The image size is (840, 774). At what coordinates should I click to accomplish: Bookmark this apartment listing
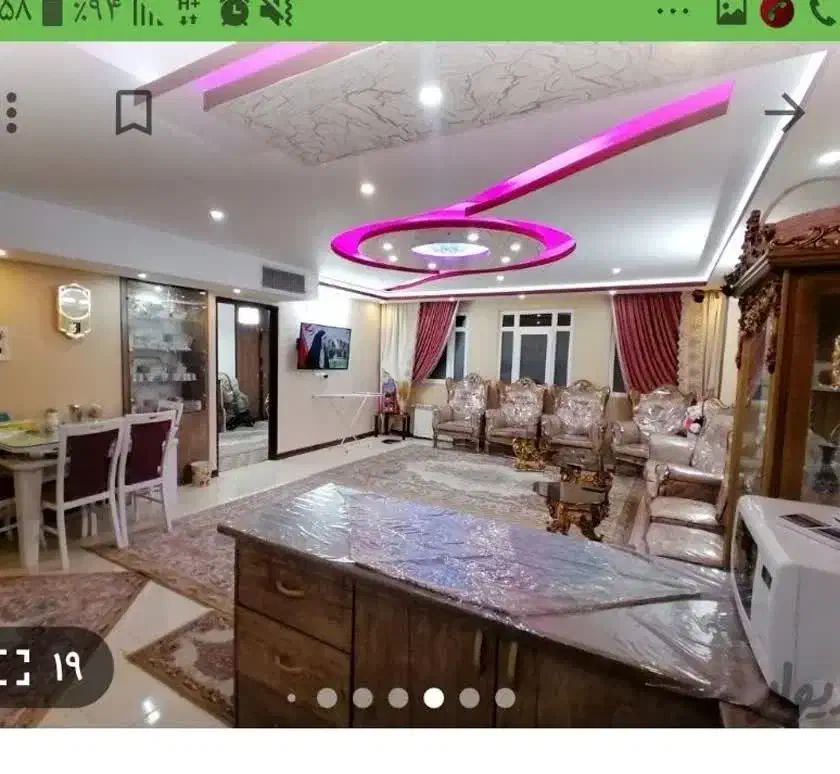pyautogui.click(x=133, y=112)
